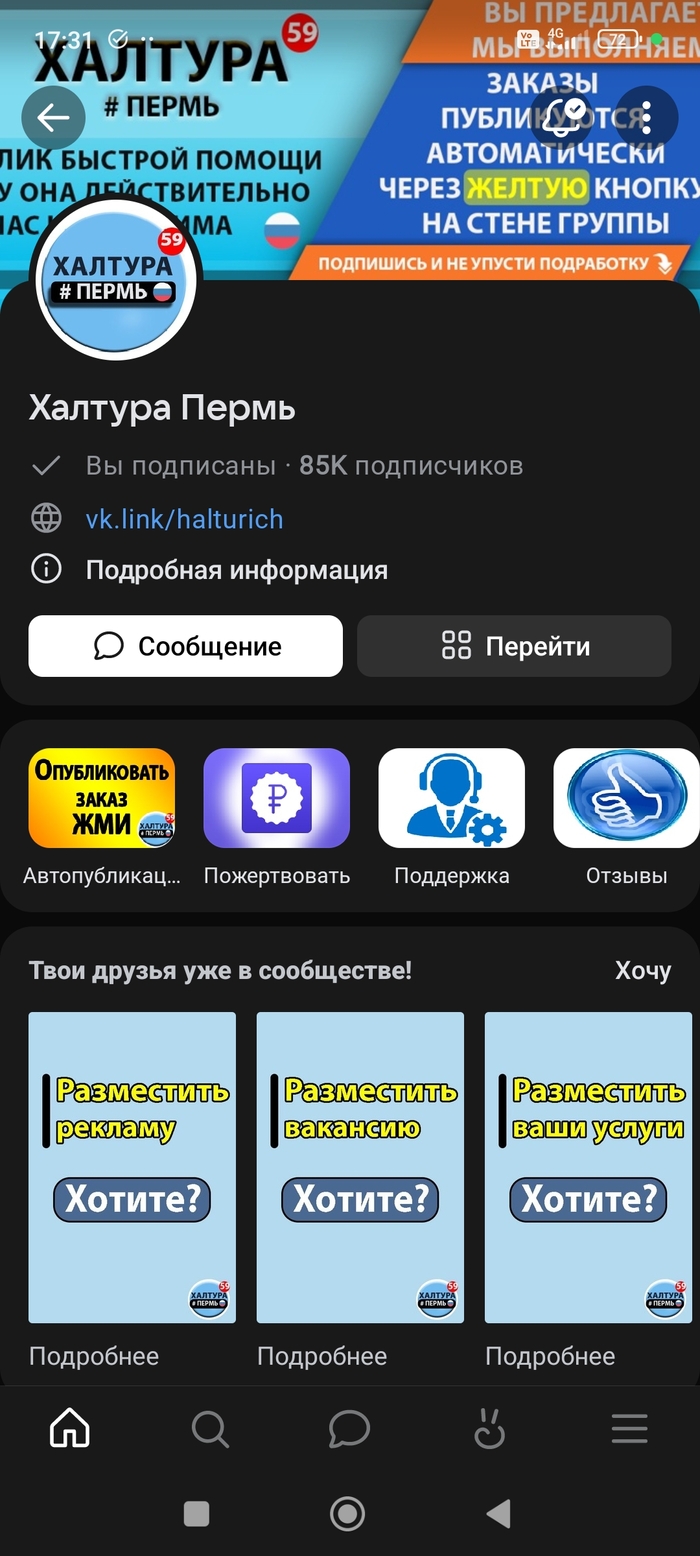Screen dimensions: 700x1556
Task: Open the Автопубликация order tile
Action: [101, 798]
